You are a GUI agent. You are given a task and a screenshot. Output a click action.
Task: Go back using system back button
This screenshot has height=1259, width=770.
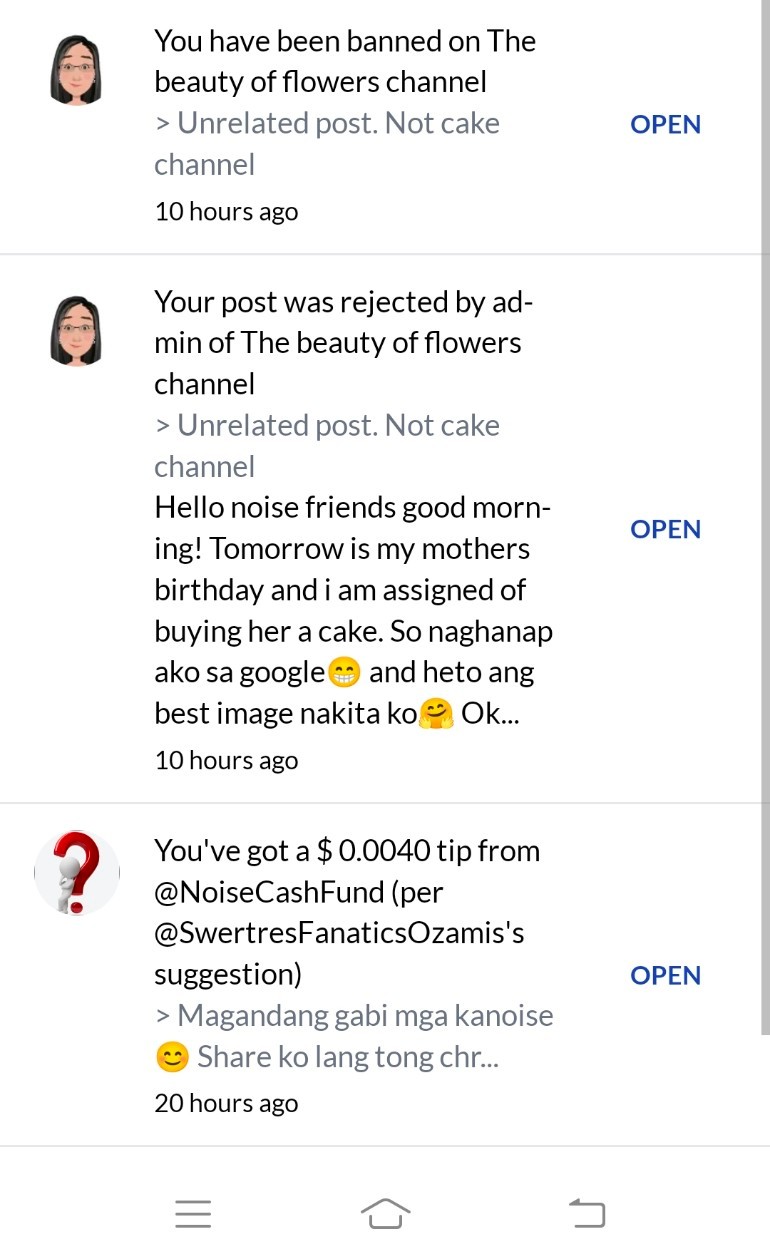click(587, 1214)
